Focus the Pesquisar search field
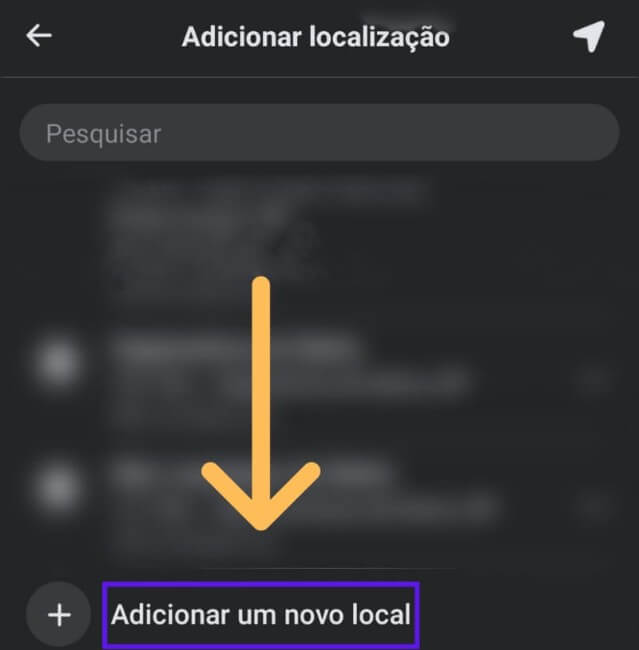The height and width of the screenshot is (650, 639). (x=319, y=133)
